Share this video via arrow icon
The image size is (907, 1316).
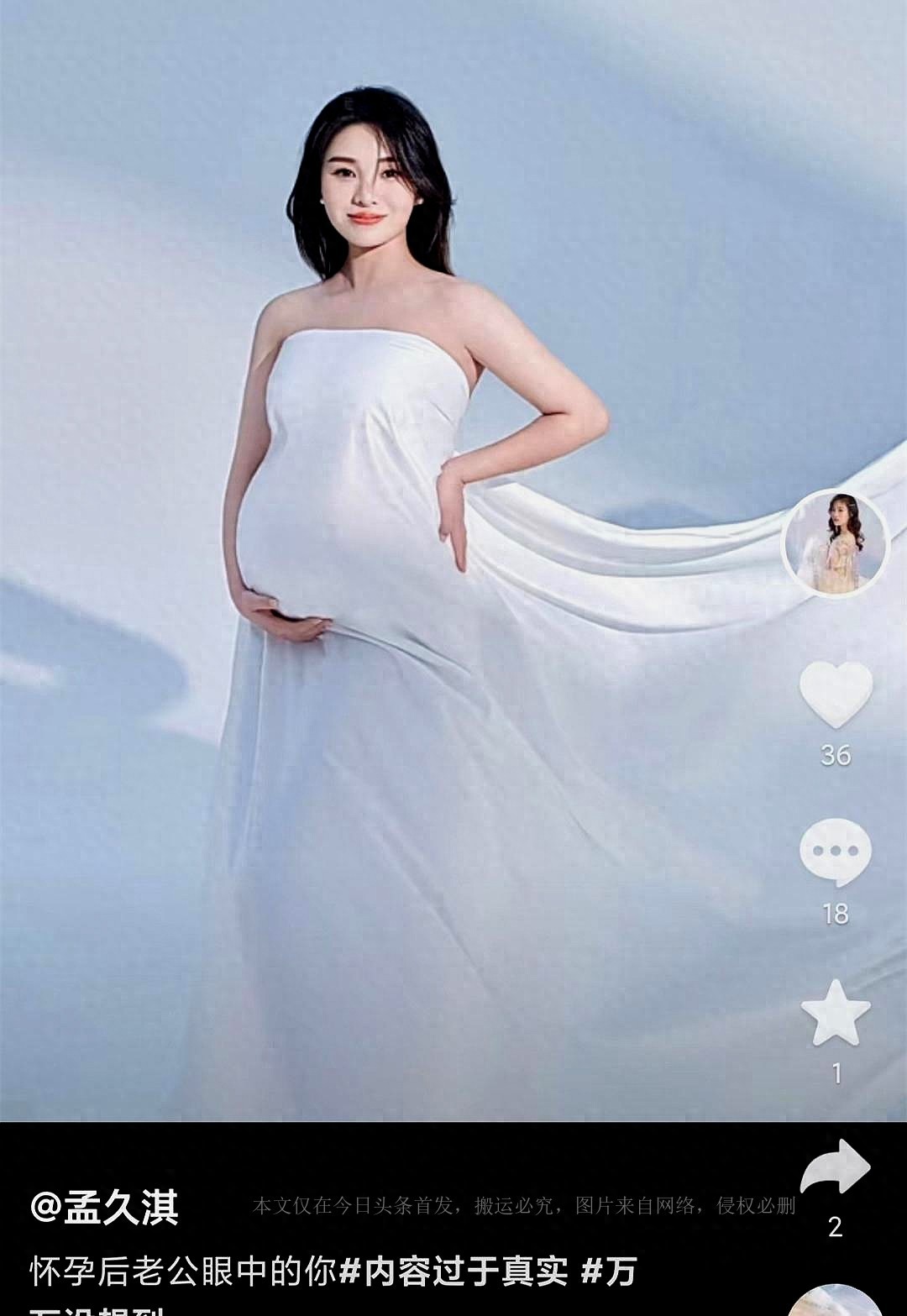click(835, 1167)
